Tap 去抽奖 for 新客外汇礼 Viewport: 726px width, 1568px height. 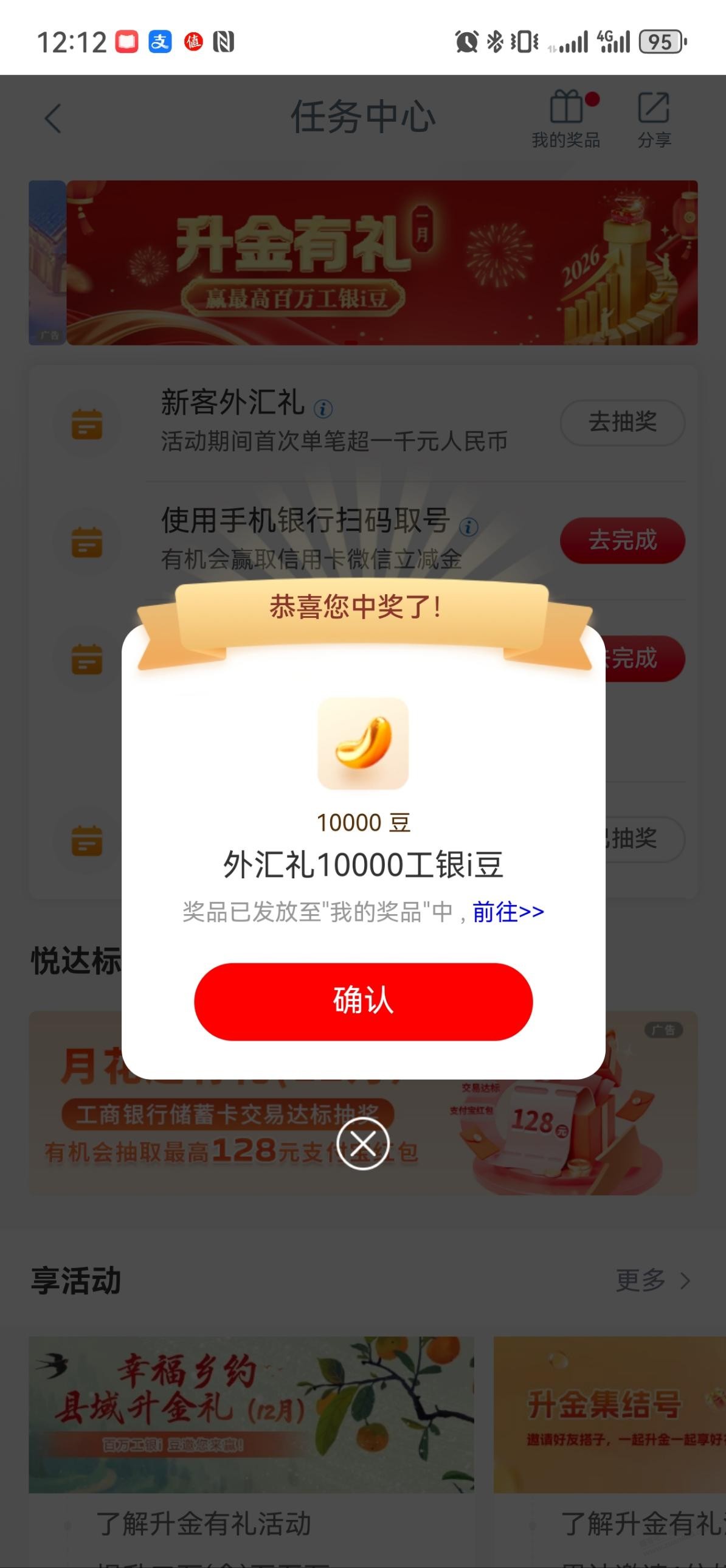pyautogui.click(x=622, y=422)
